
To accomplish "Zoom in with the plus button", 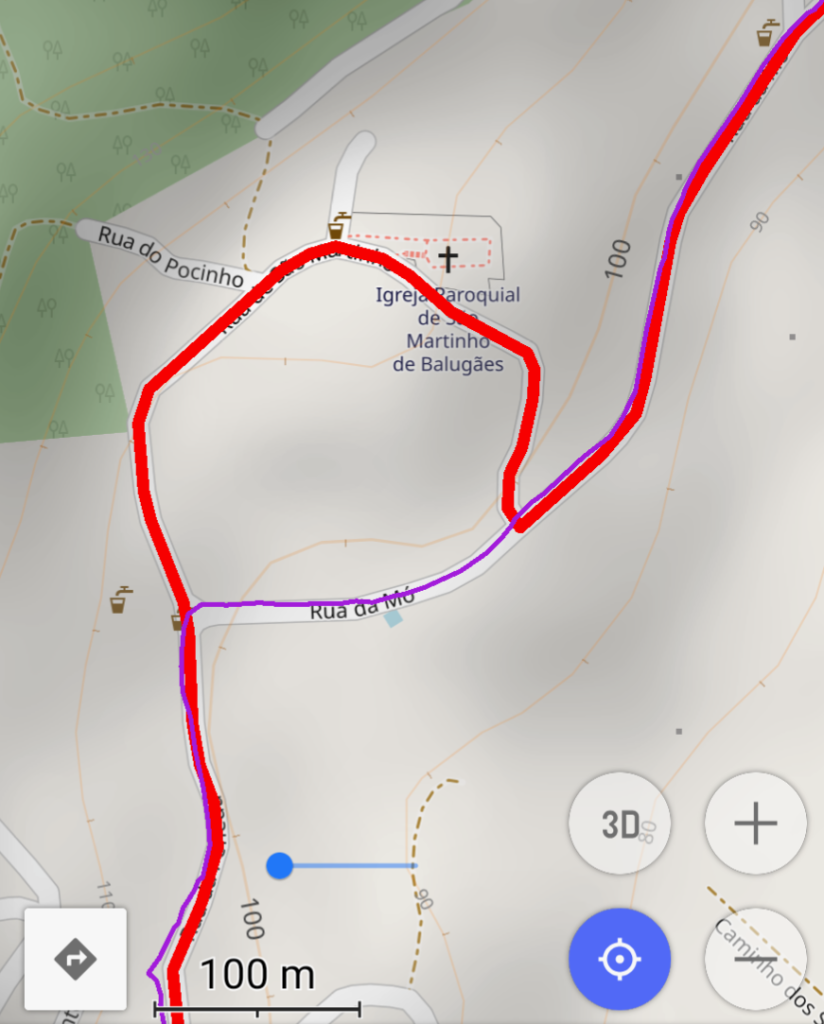I will coord(755,824).
